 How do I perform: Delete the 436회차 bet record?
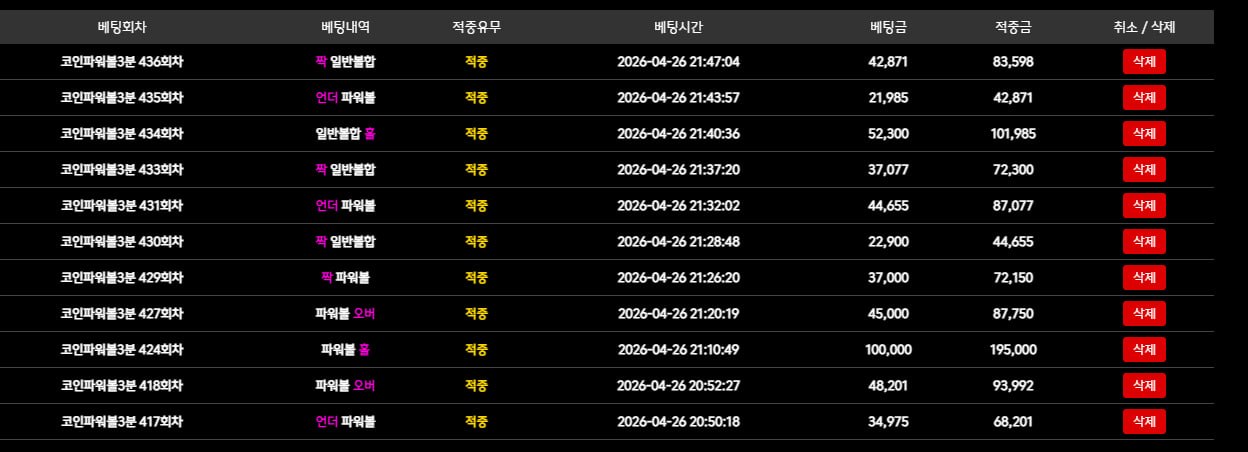tap(1144, 62)
